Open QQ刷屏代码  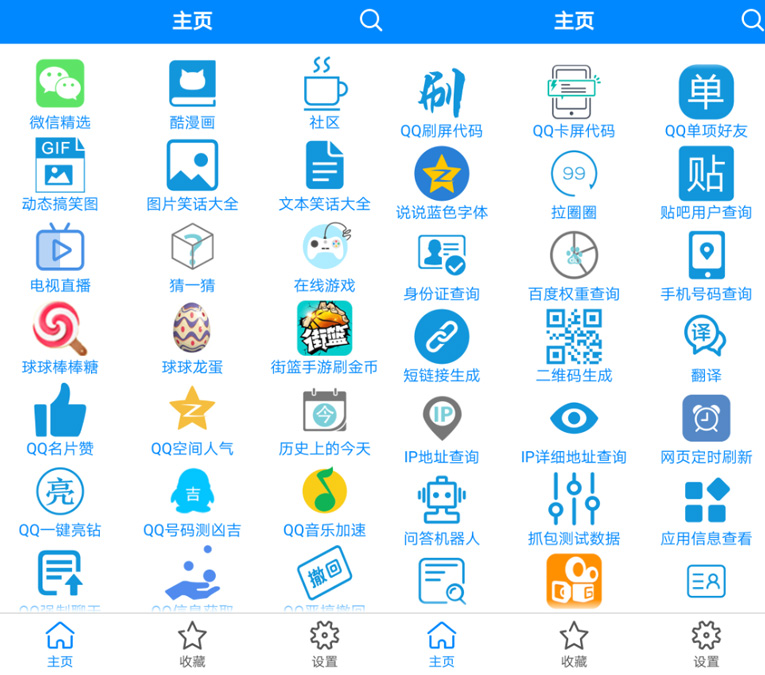tap(441, 93)
